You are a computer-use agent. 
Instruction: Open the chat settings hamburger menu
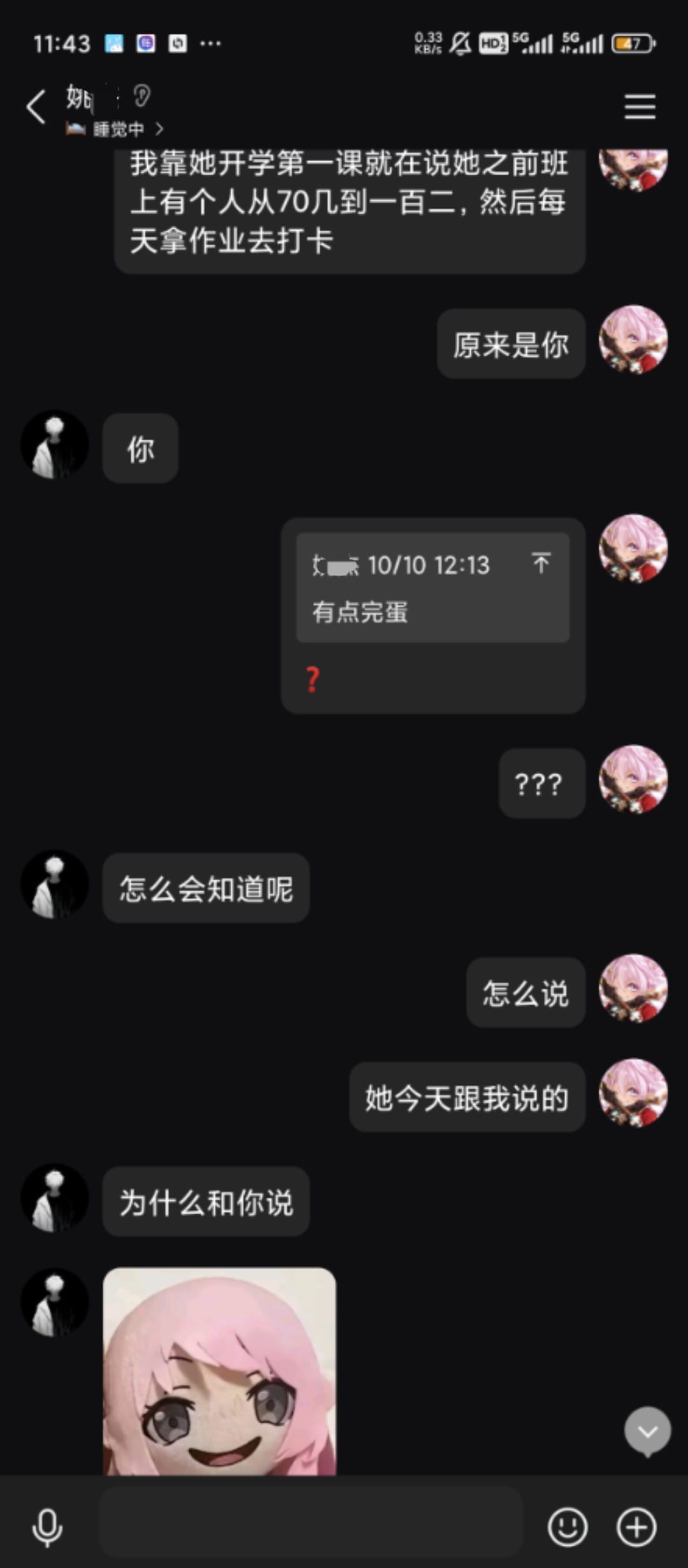[640, 106]
